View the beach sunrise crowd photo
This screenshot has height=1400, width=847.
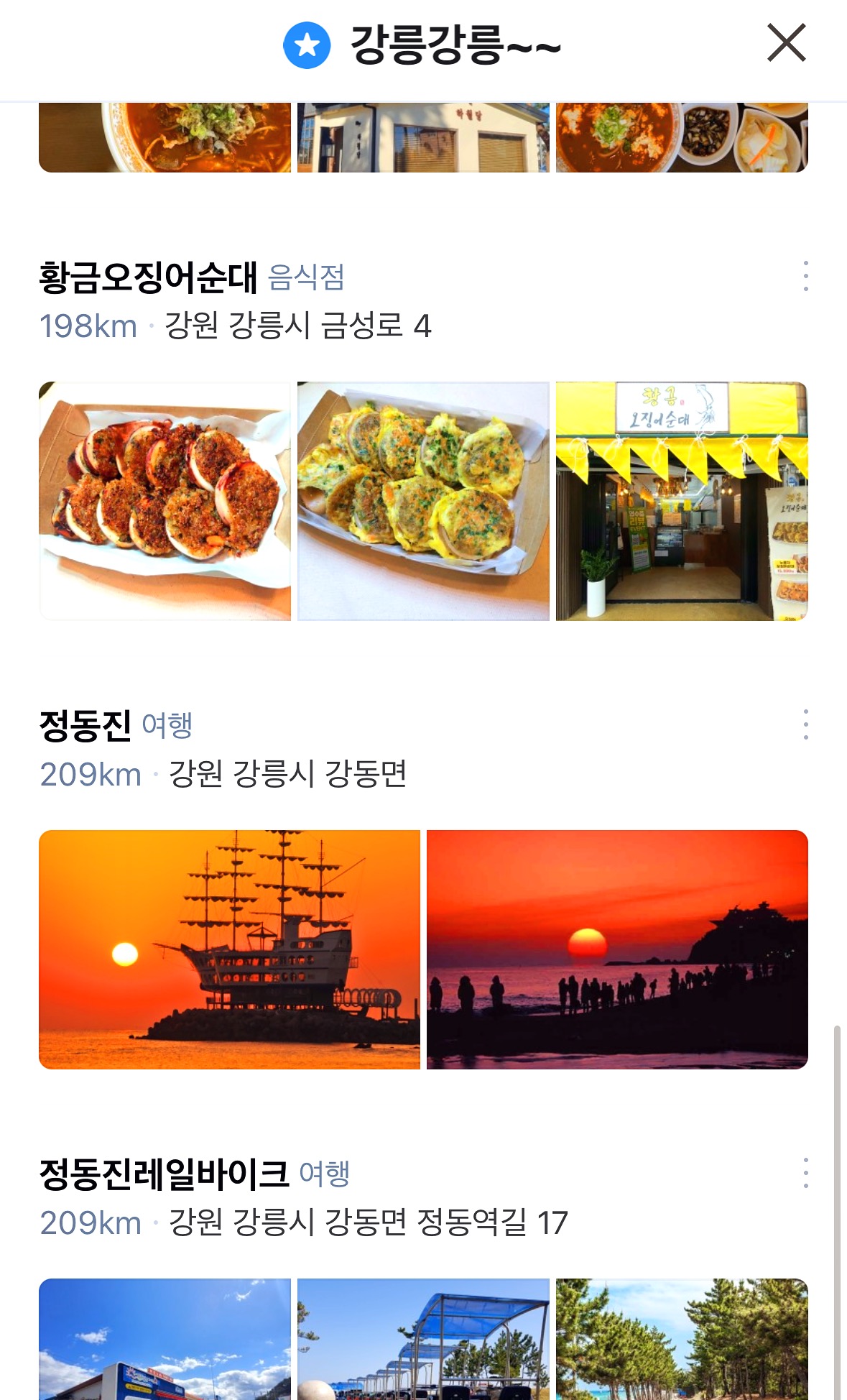click(617, 949)
